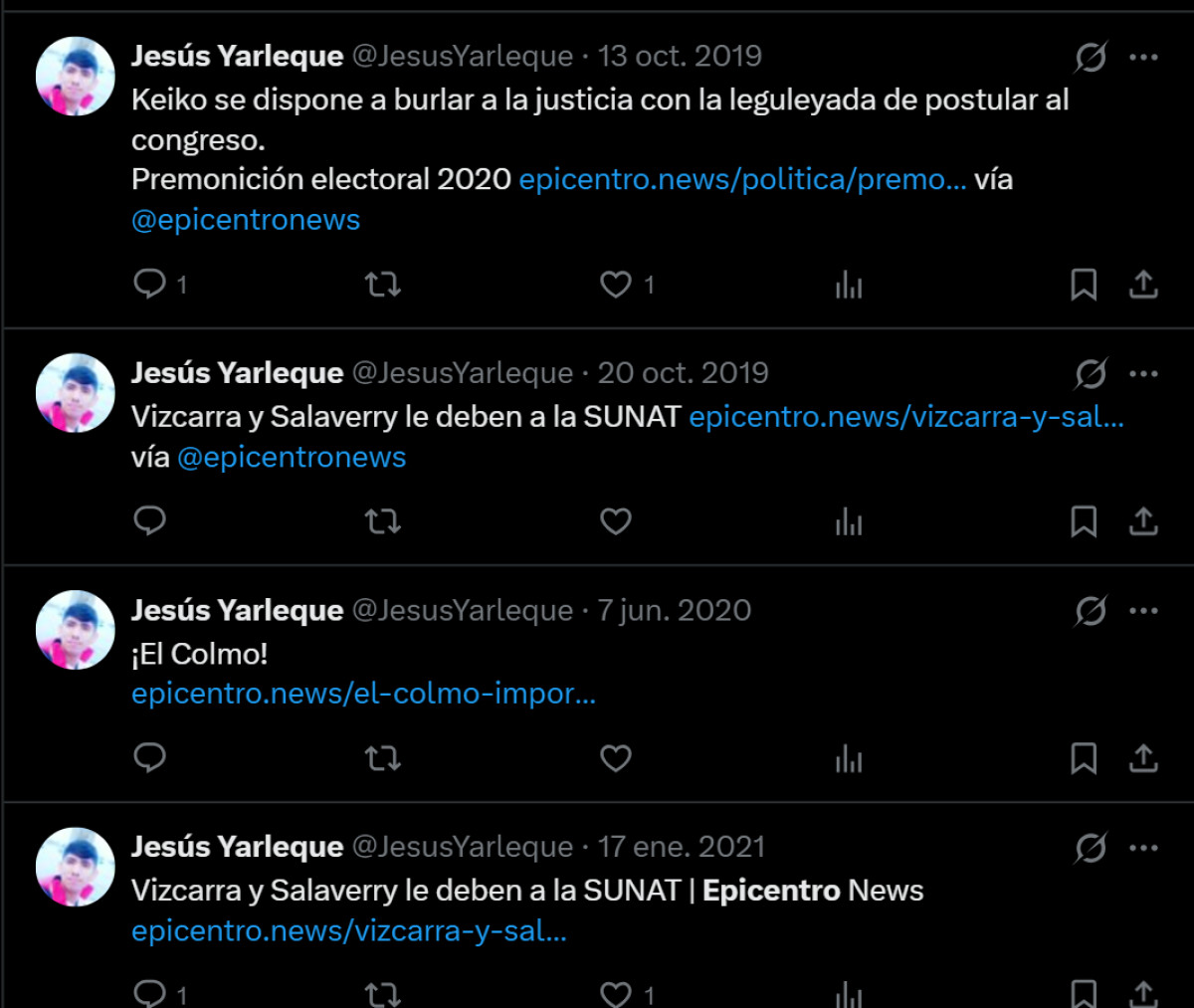Open overflow menu on the 7 jun. 2020 tweet
The height and width of the screenshot is (1008, 1194).
point(1143,611)
